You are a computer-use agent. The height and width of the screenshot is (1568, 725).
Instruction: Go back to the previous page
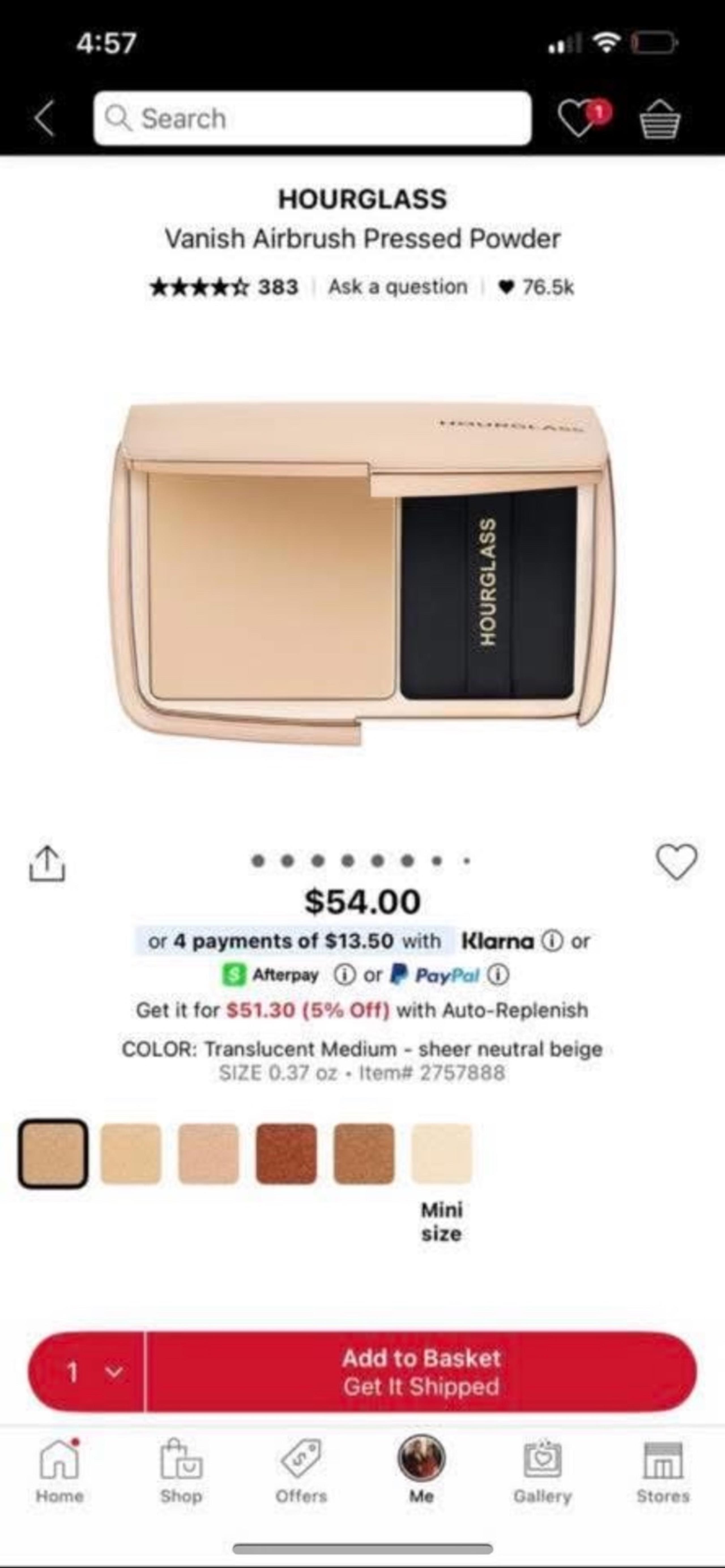point(44,118)
